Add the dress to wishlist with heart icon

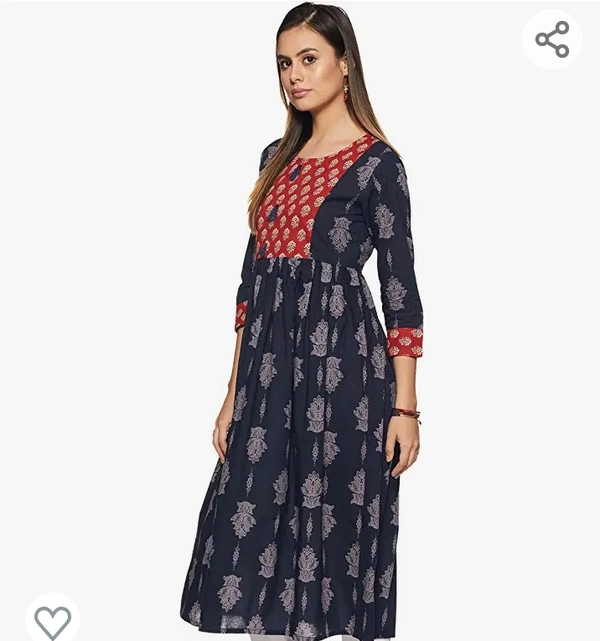coord(52,620)
